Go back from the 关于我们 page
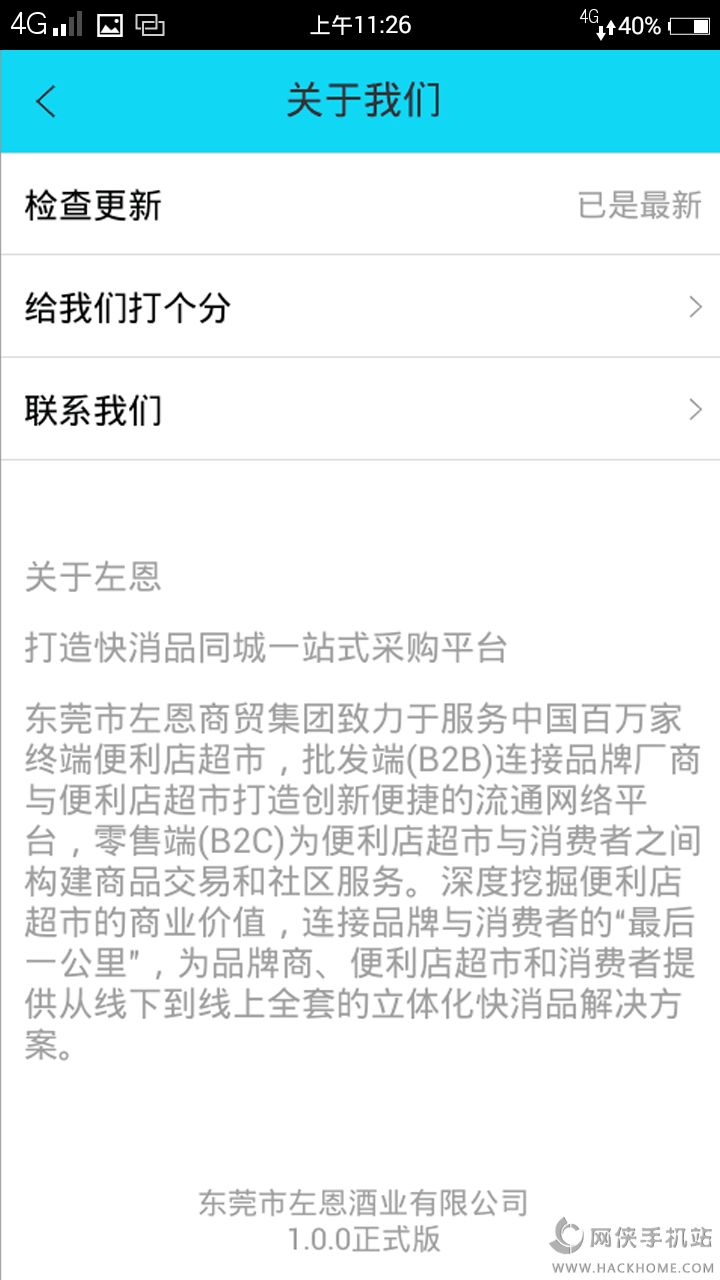The image size is (720, 1280). [46, 102]
